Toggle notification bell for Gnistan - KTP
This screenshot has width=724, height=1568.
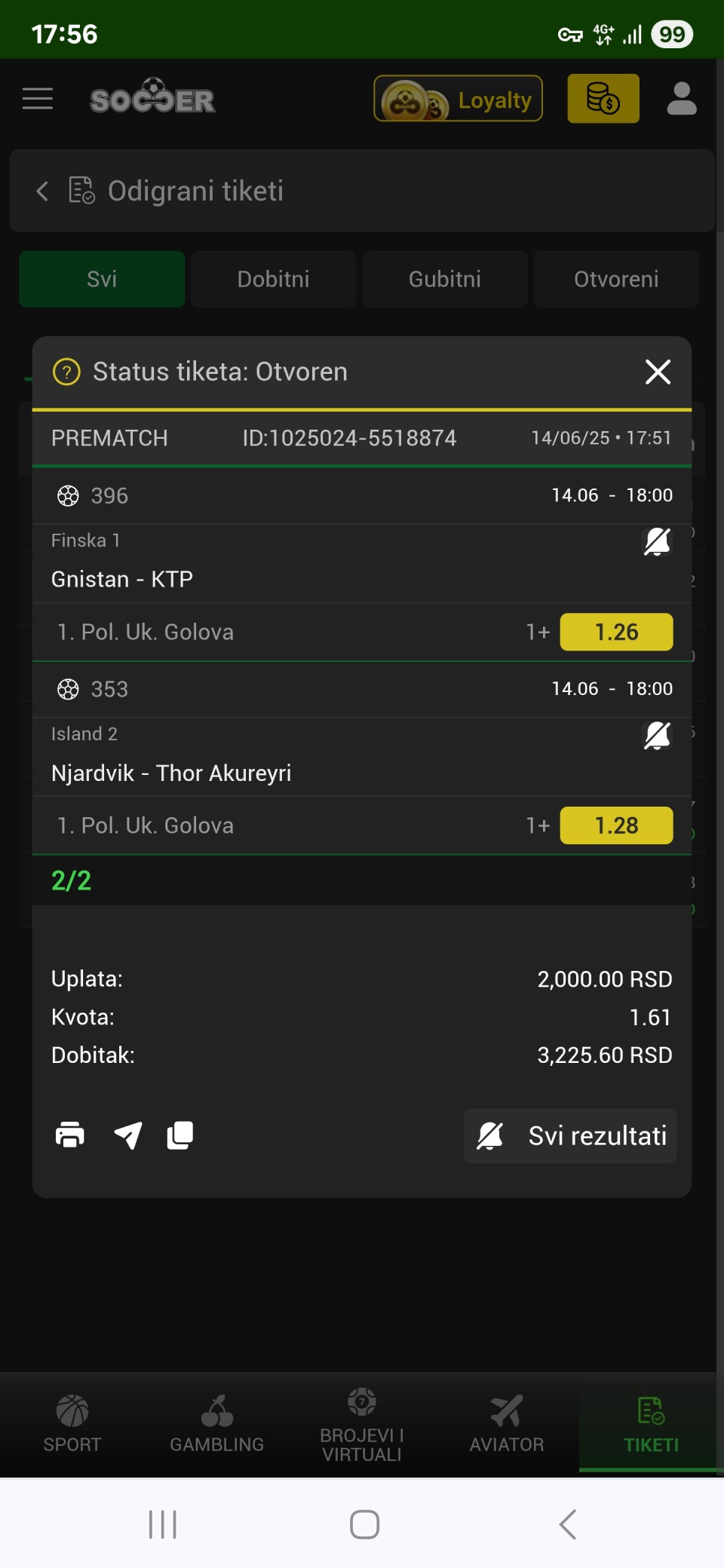pos(657,541)
